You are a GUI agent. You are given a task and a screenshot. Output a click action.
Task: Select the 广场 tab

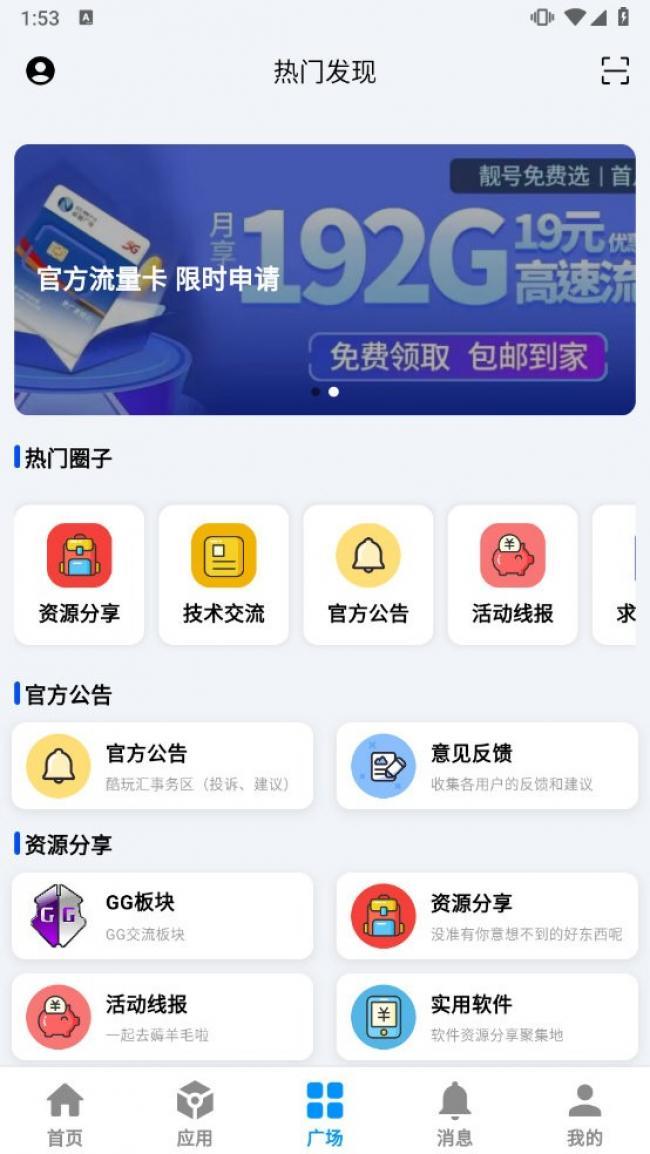(x=325, y=1114)
